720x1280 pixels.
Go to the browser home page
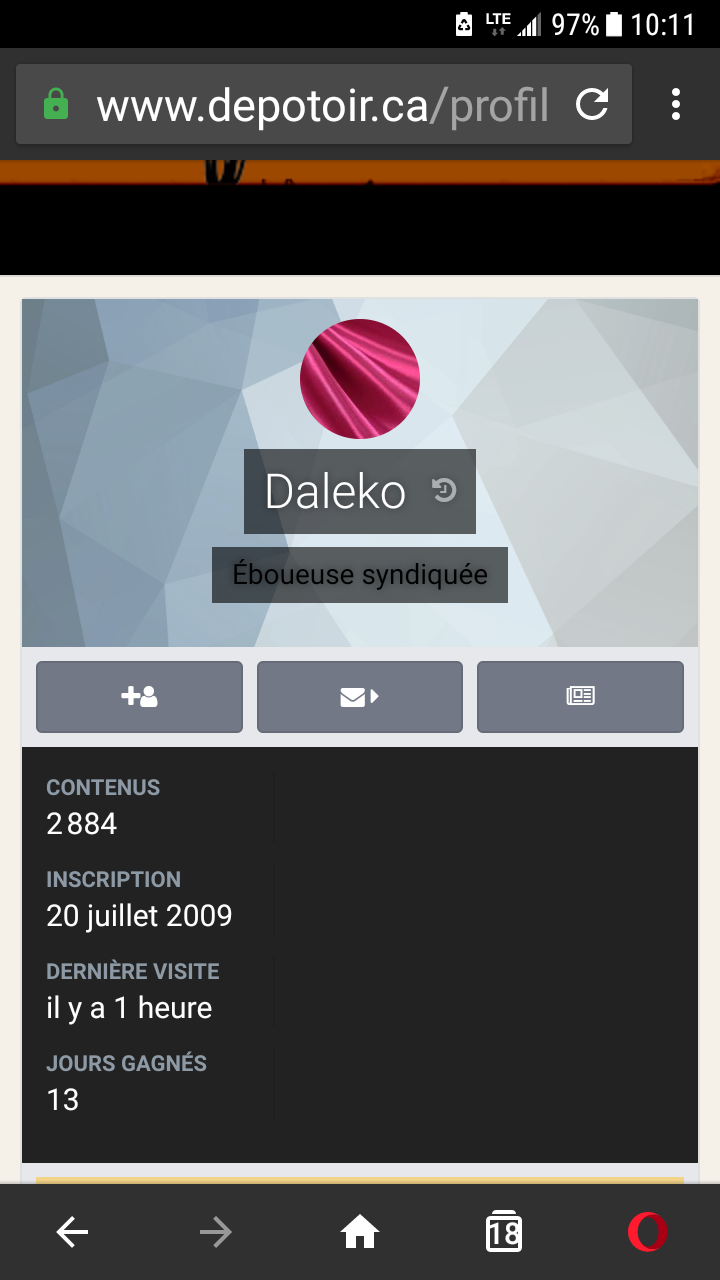360,1232
